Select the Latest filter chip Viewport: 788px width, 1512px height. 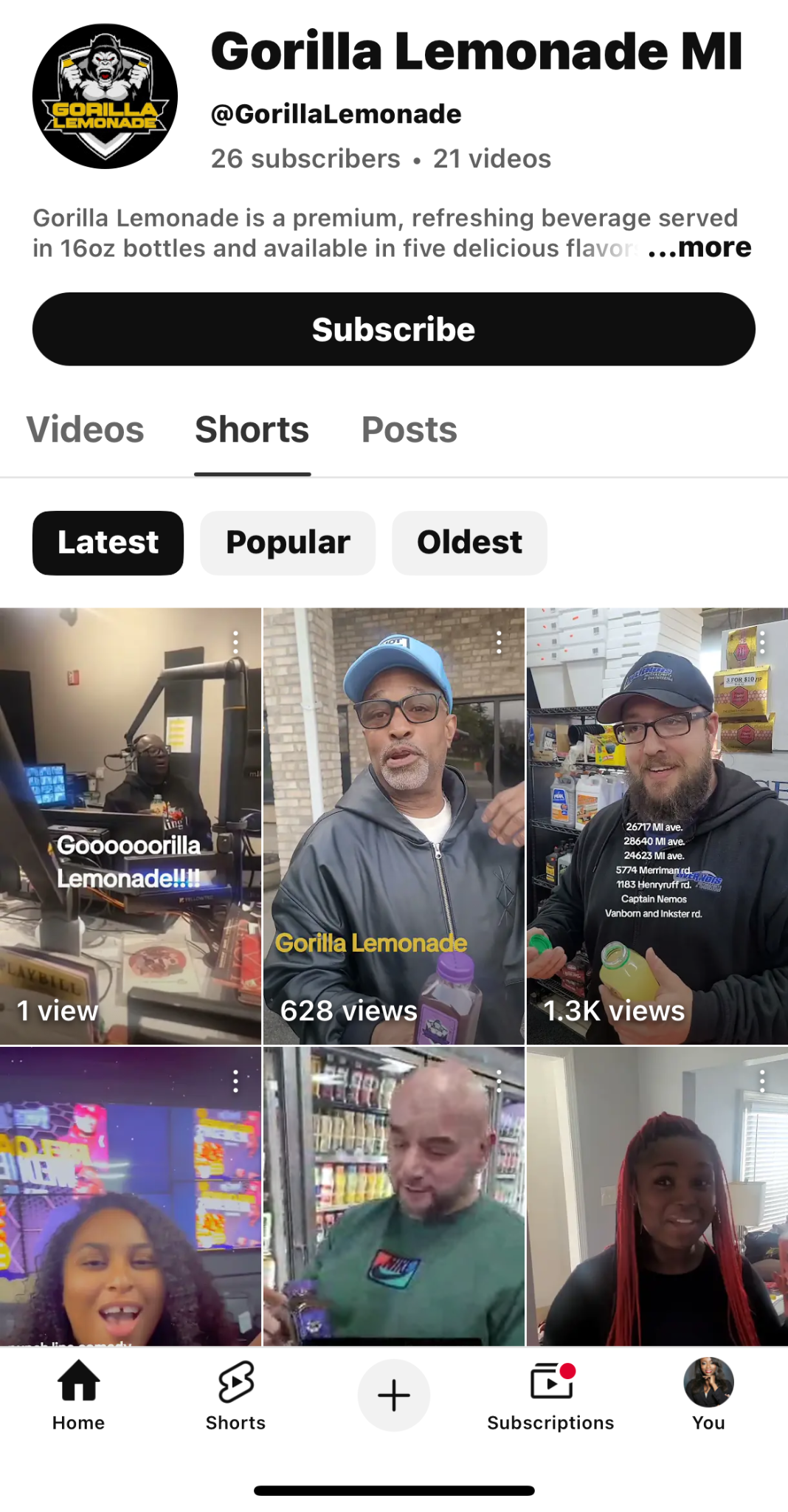pos(108,543)
